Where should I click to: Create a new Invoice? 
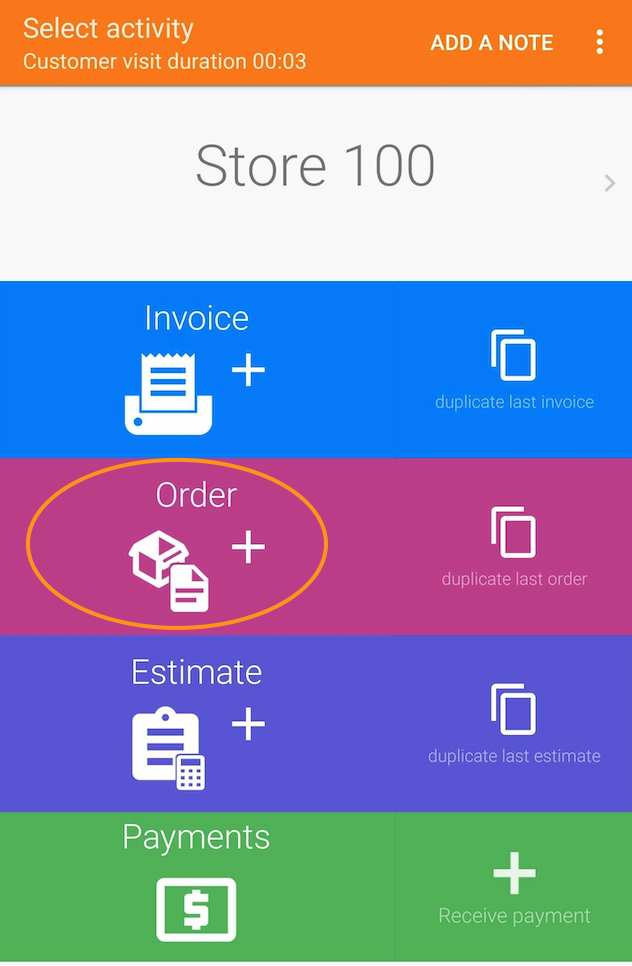(x=197, y=370)
